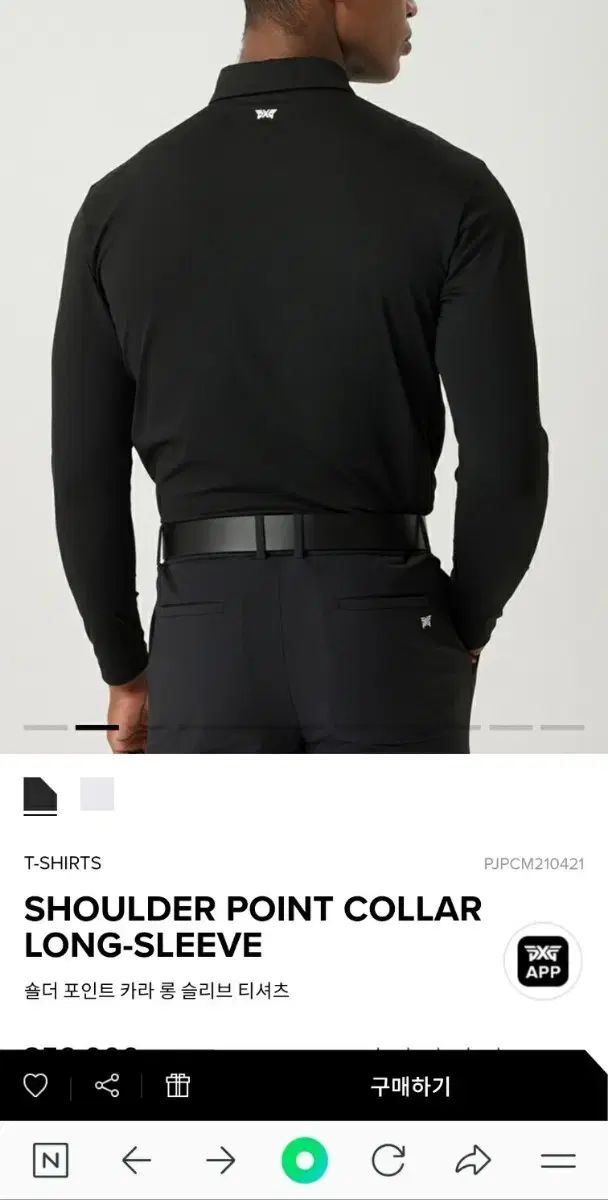This screenshot has height=1200, width=608.
Task: Reload the current page
Action: coord(388,1161)
